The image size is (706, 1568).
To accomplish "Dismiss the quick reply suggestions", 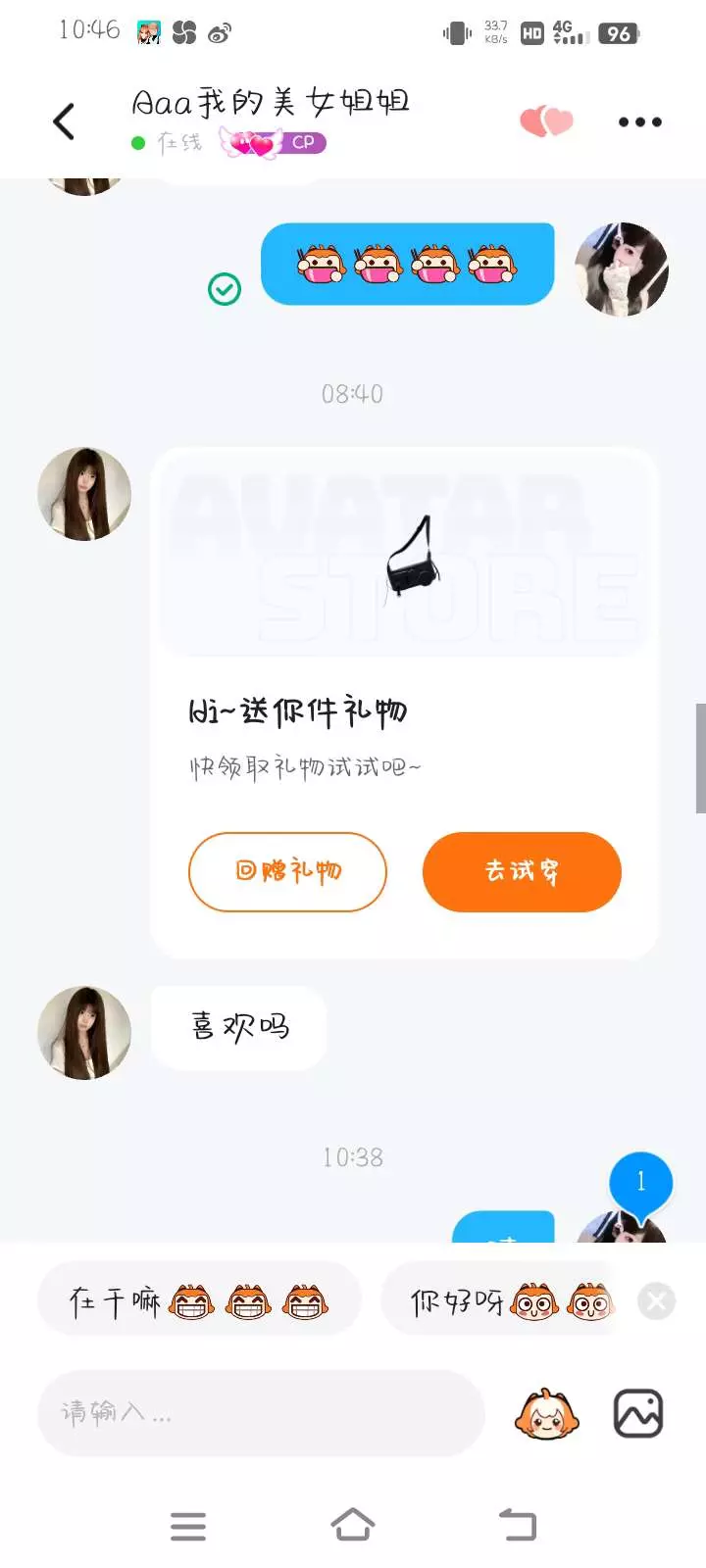I will coord(656,1301).
